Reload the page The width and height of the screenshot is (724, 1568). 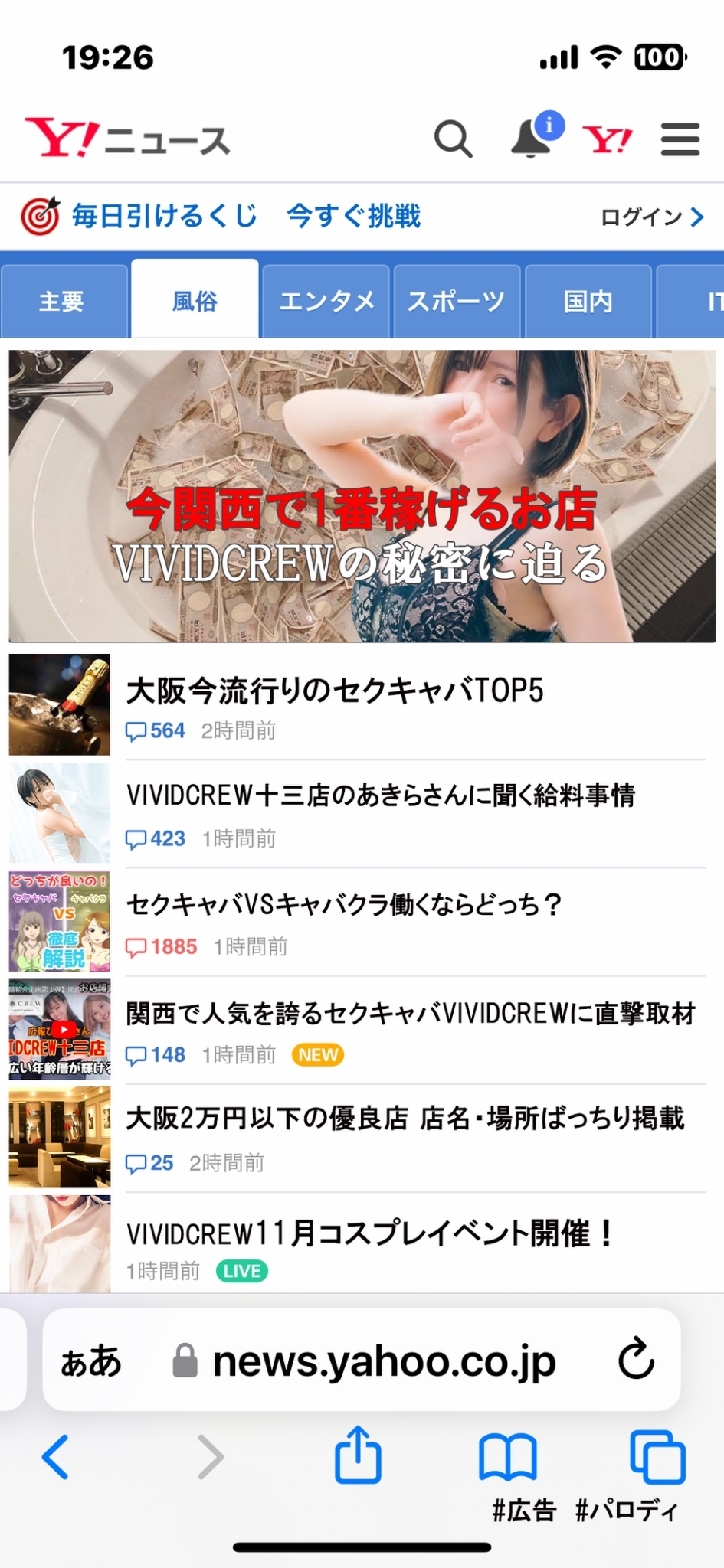[636, 1359]
